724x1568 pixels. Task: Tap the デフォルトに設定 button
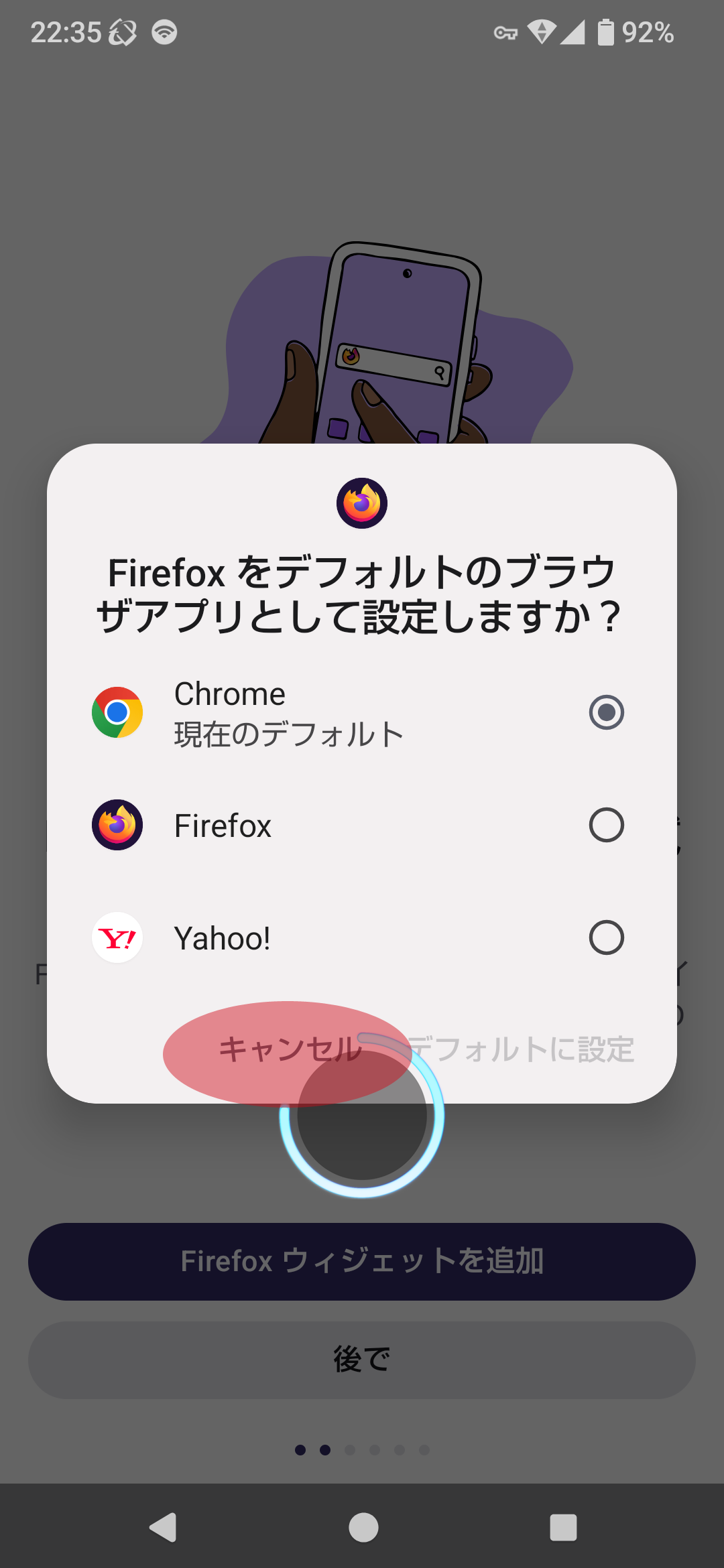[522, 1049]
